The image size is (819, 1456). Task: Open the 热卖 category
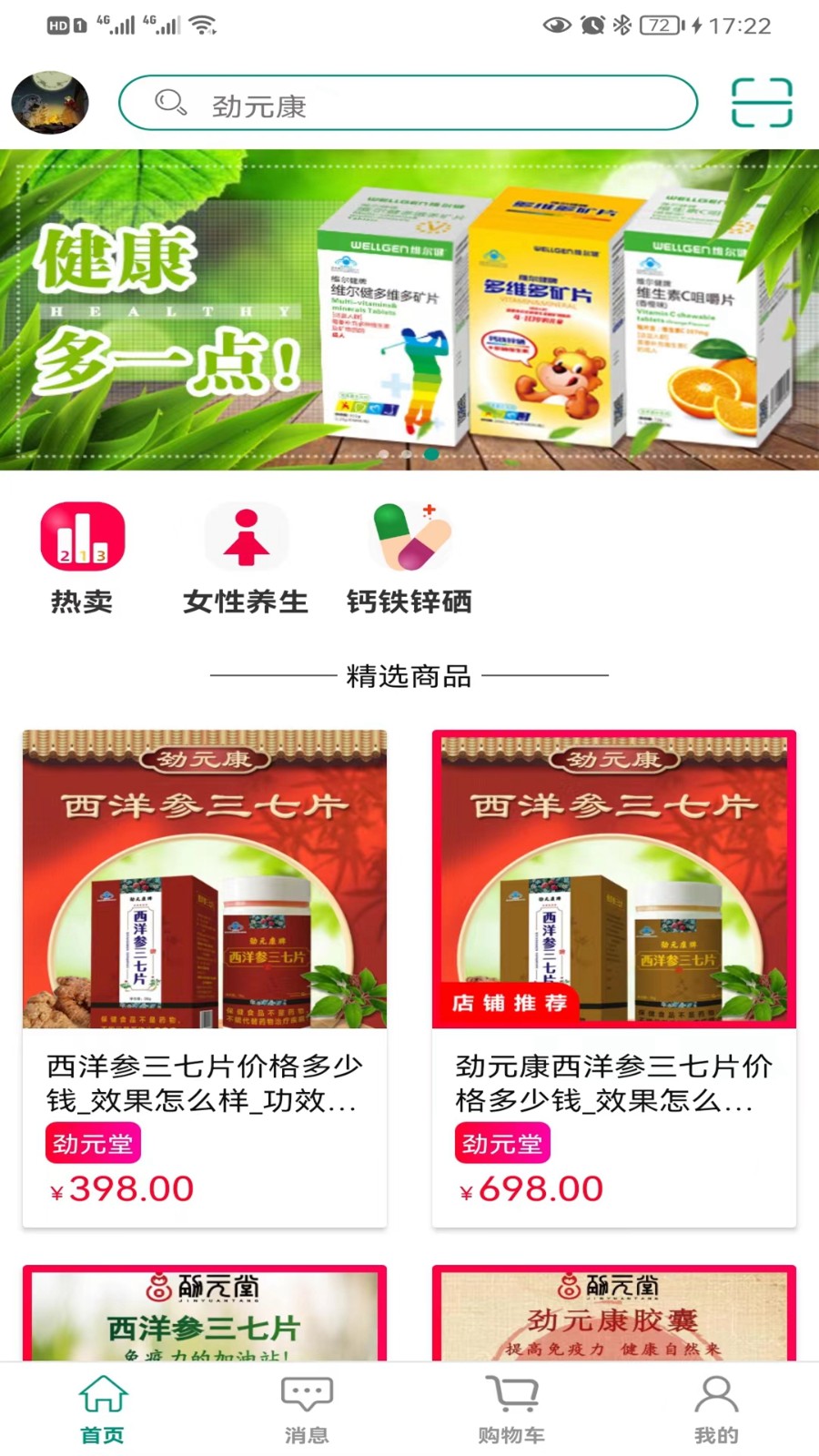coord(82,557)
